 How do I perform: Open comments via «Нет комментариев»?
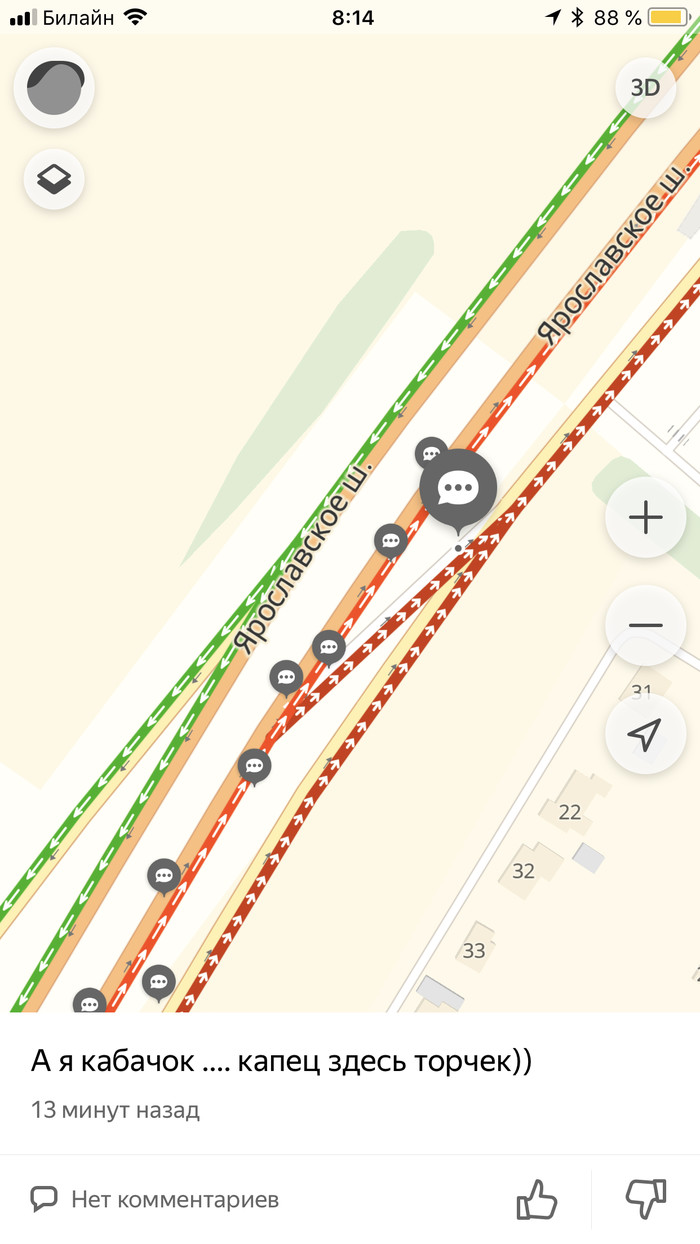pyautogui.click(x=155, y=1199)
